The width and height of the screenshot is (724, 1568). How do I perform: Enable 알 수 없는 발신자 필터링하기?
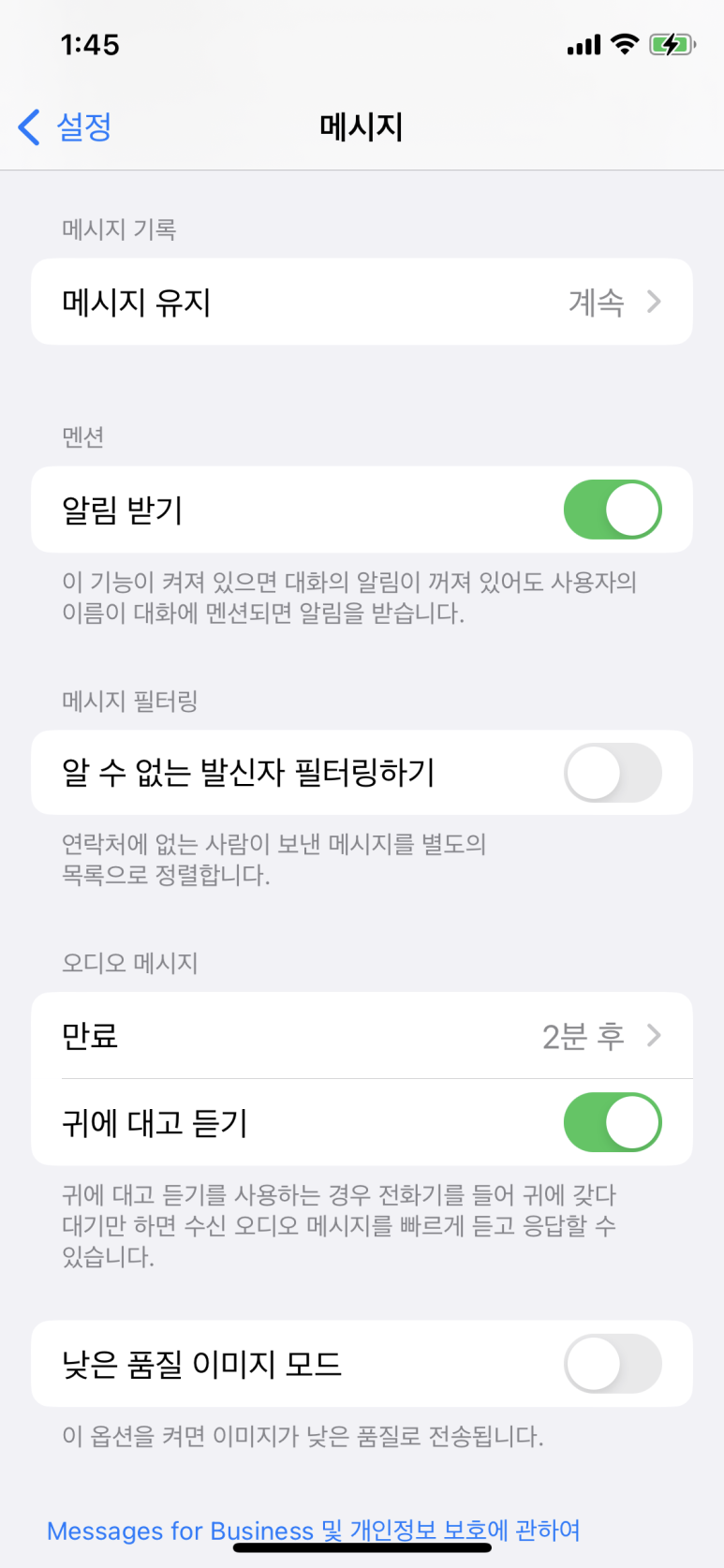click(x=612, y=773)
